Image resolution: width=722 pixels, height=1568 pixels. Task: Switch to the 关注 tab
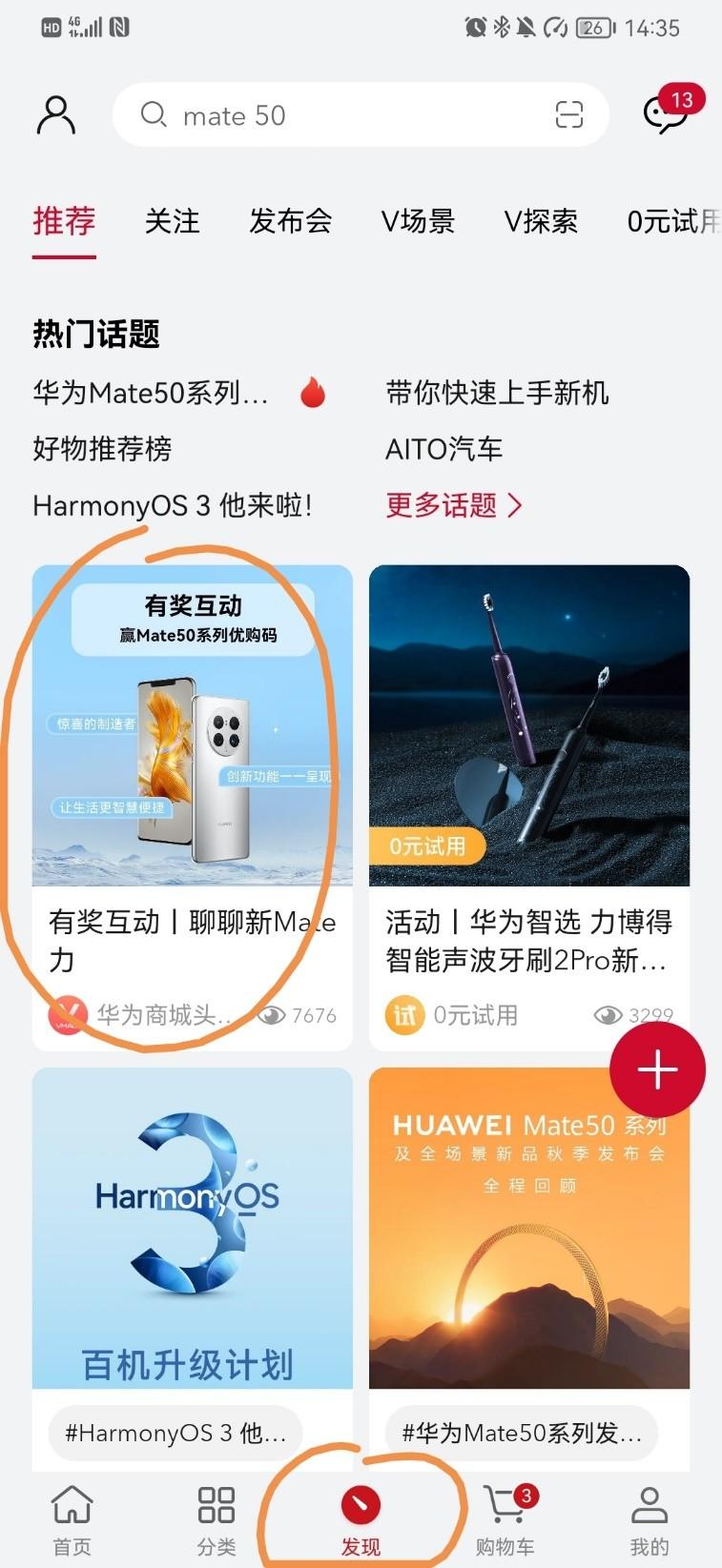(172, 221)
